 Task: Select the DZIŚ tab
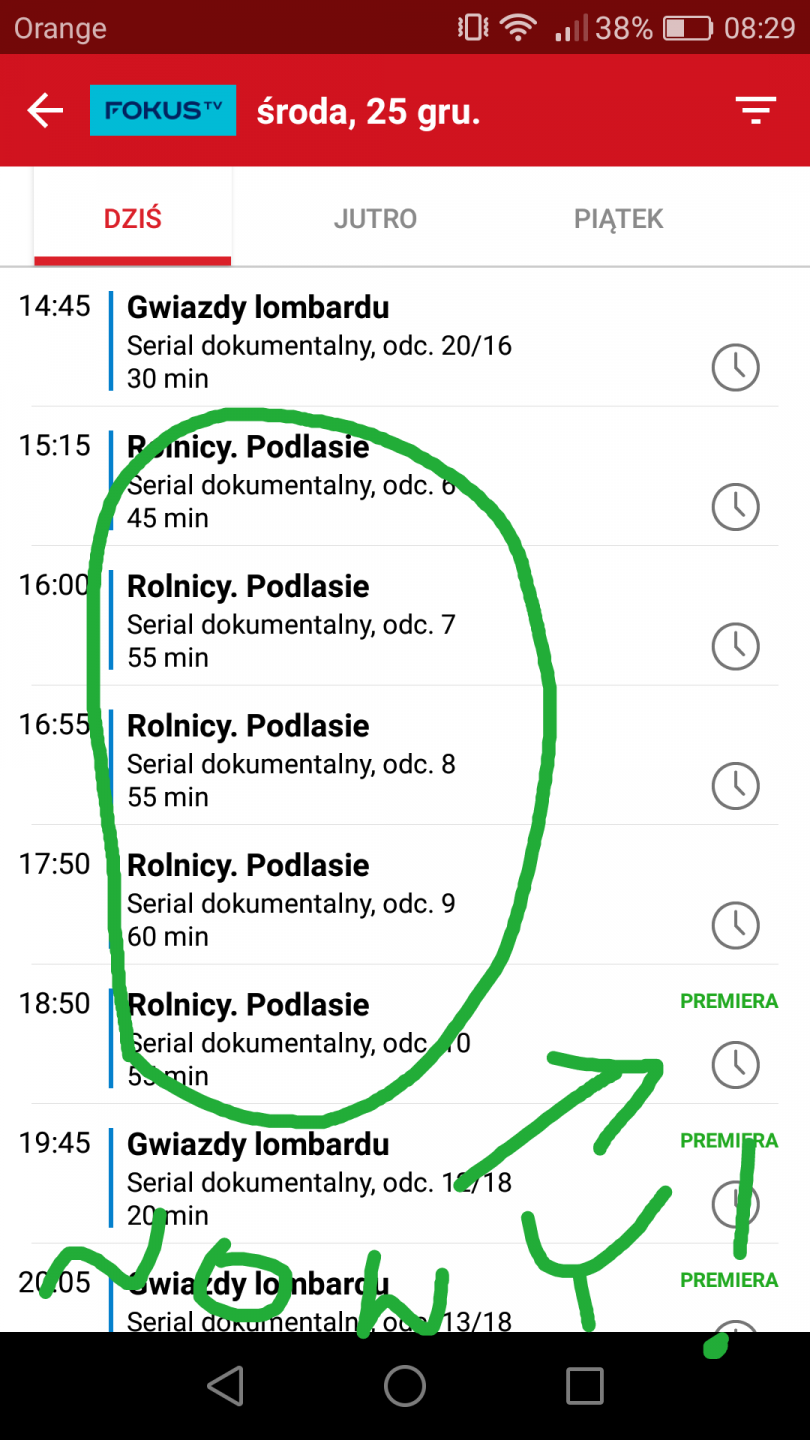pyautogui.click(x=133, y=219)
